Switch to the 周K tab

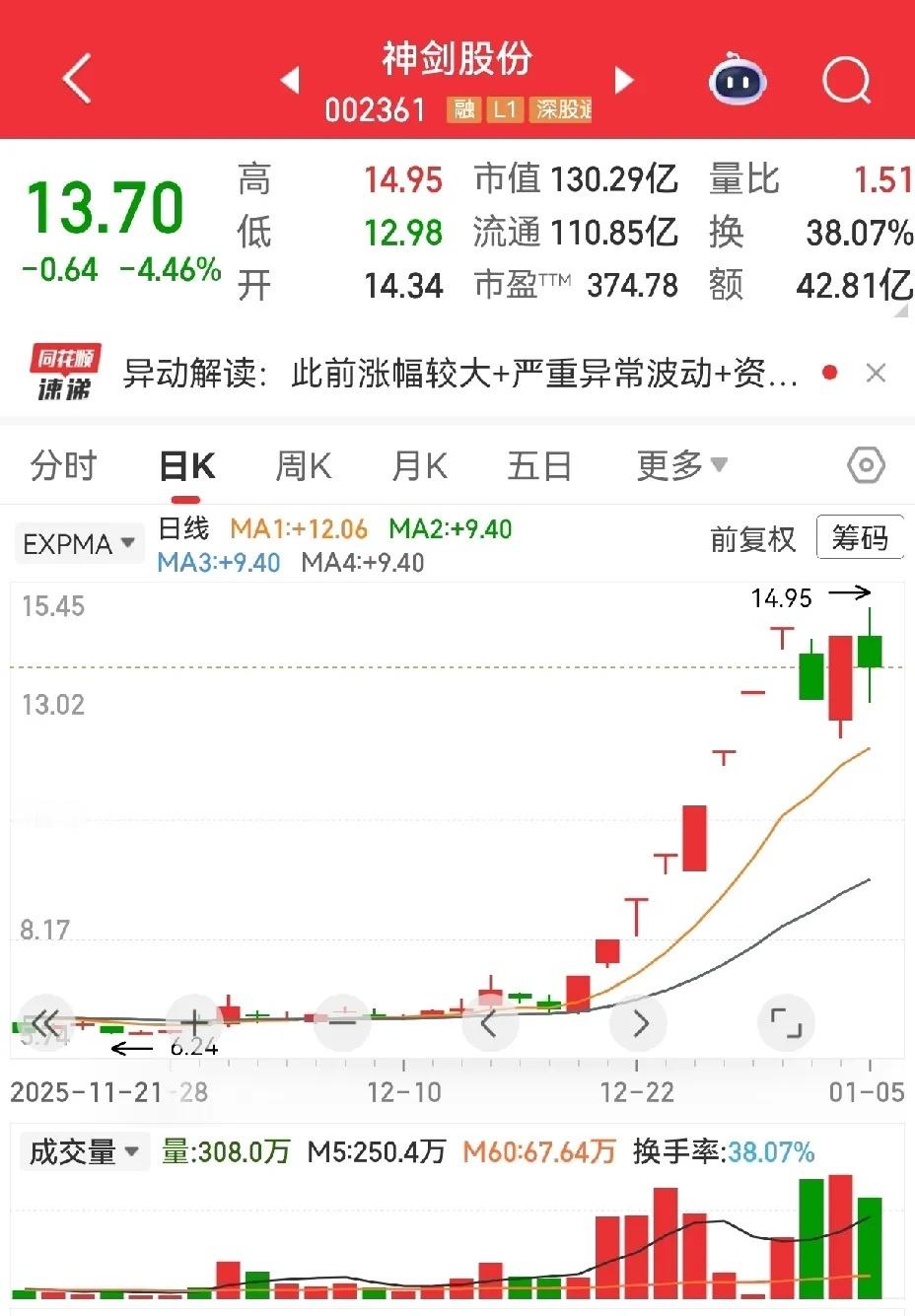[304, 465]
